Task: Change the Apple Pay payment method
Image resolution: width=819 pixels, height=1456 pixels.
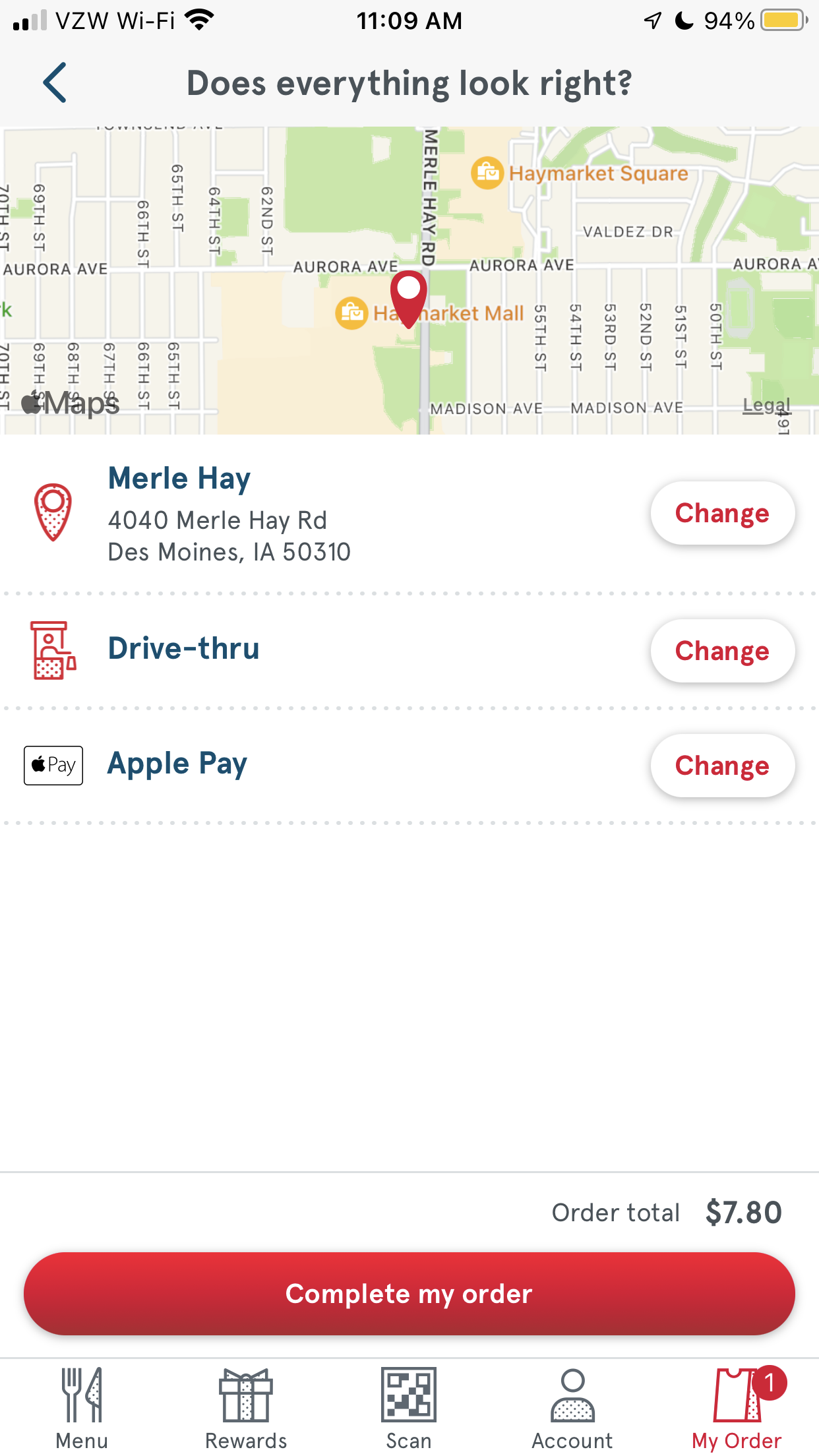Action: 722,766
